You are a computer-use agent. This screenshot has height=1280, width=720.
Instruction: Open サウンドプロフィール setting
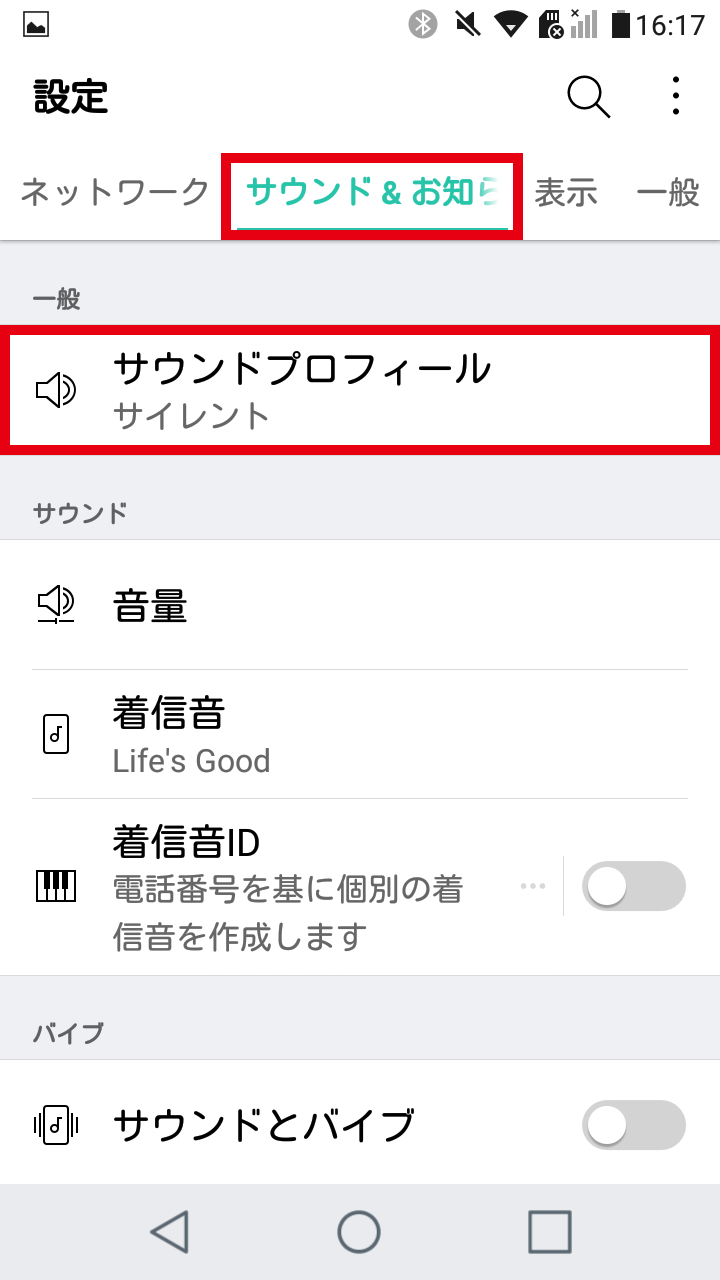(360, 390)
